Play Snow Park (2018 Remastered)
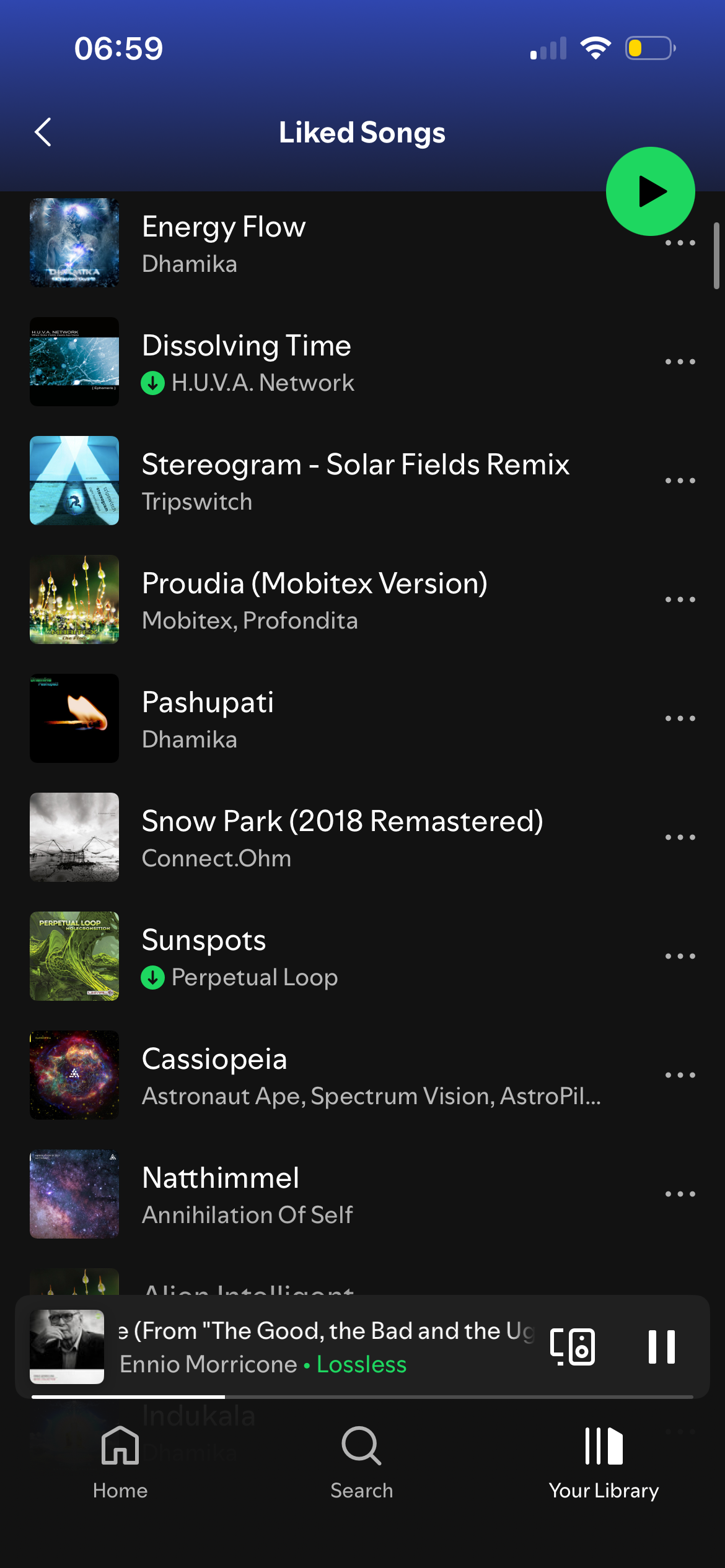 coord(342,838)
